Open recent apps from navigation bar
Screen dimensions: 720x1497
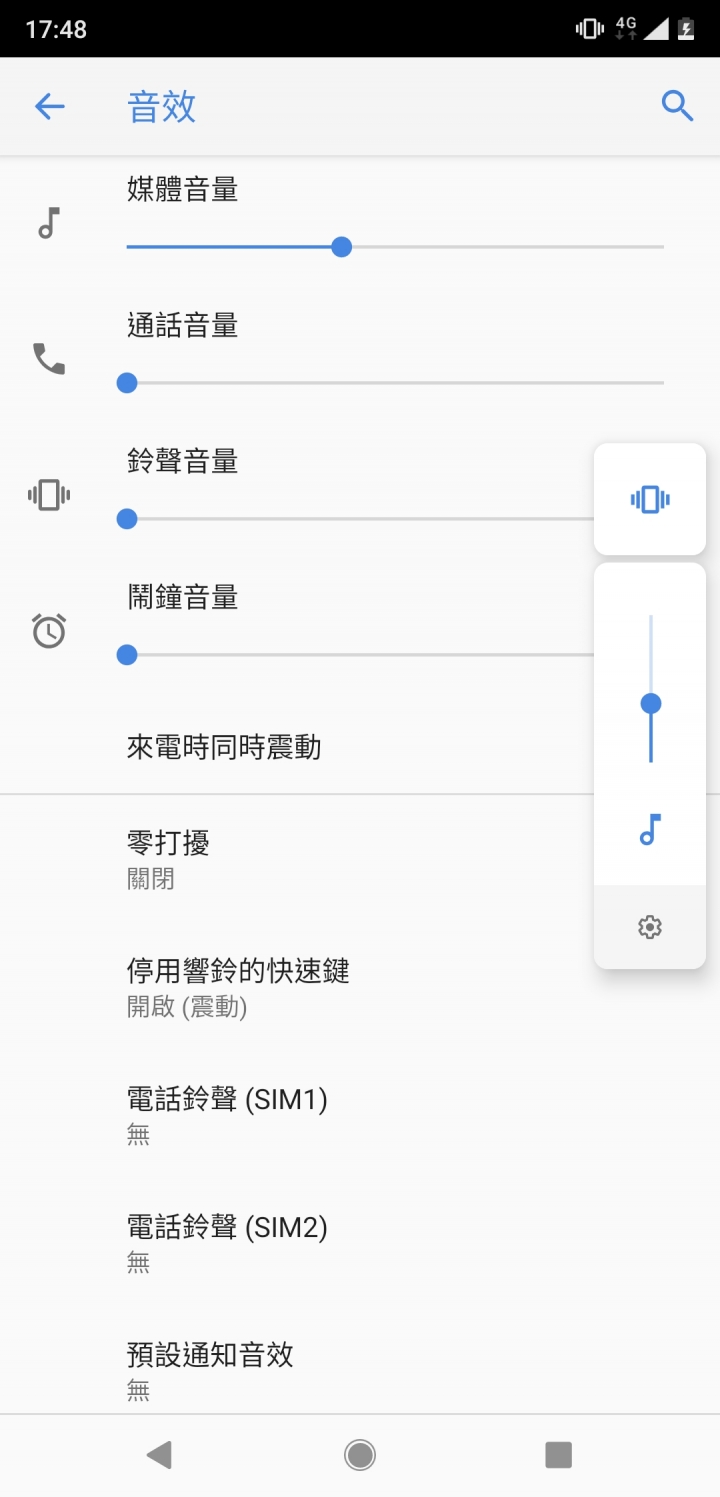558,1455
